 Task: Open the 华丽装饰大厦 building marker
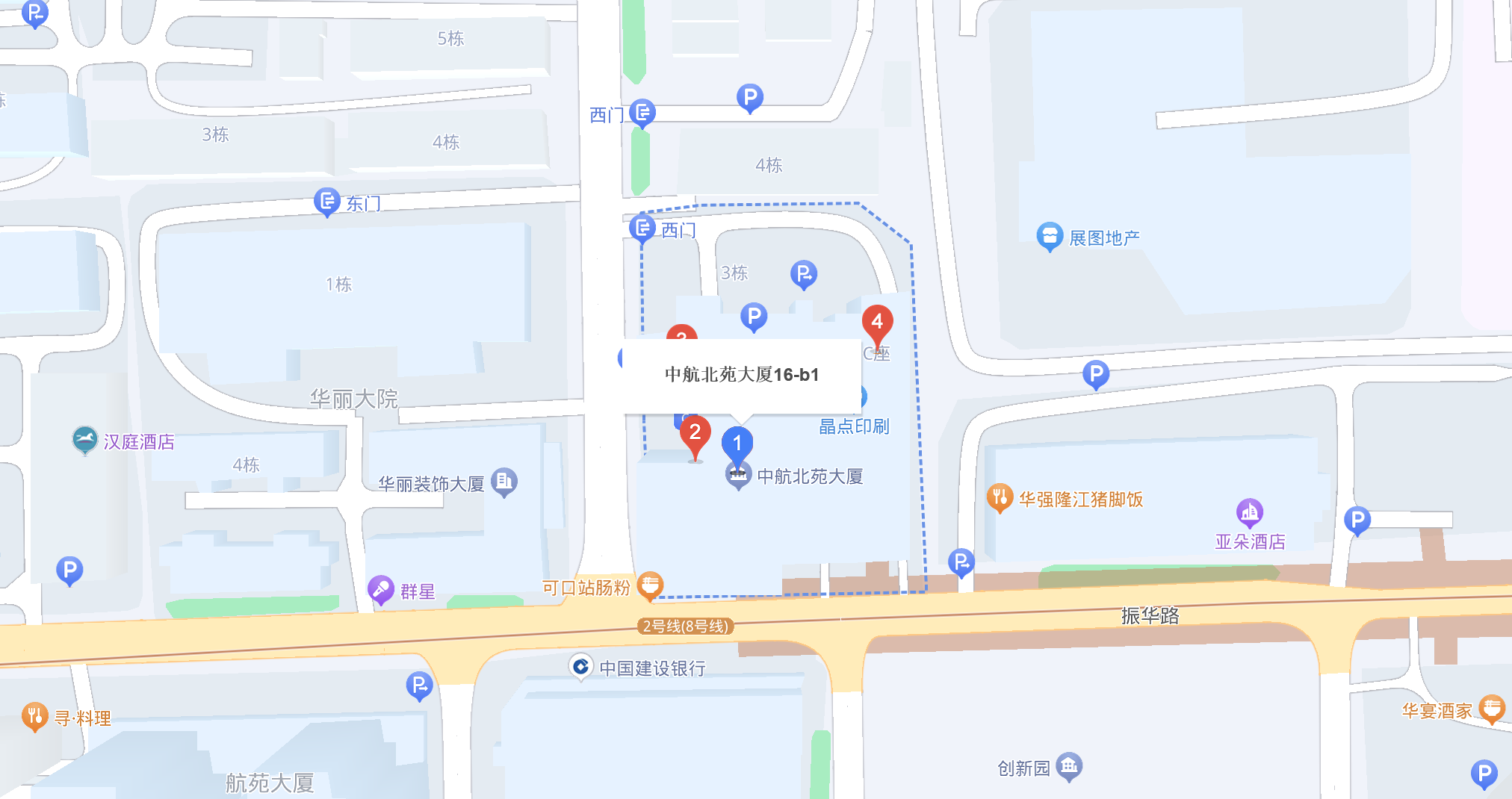[504, 482]
